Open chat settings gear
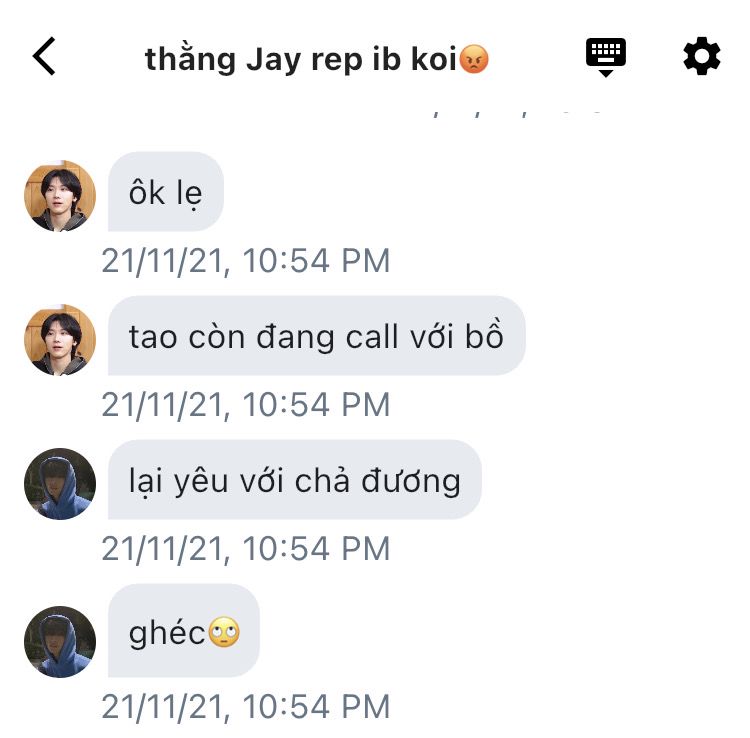Viewport: 750px width, 738px height. pyautogui.click(x=701, y=57)
